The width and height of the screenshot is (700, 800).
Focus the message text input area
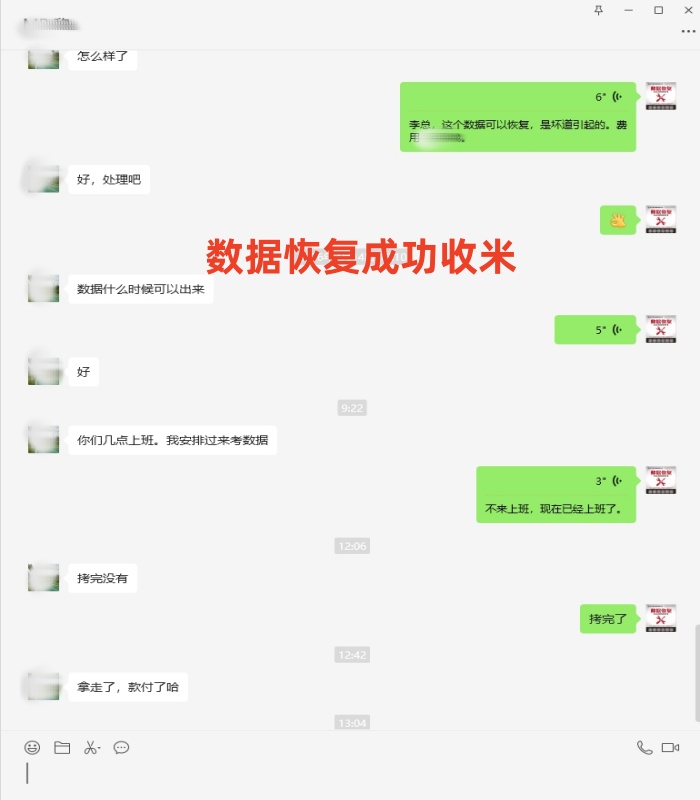tap(350, 775)
